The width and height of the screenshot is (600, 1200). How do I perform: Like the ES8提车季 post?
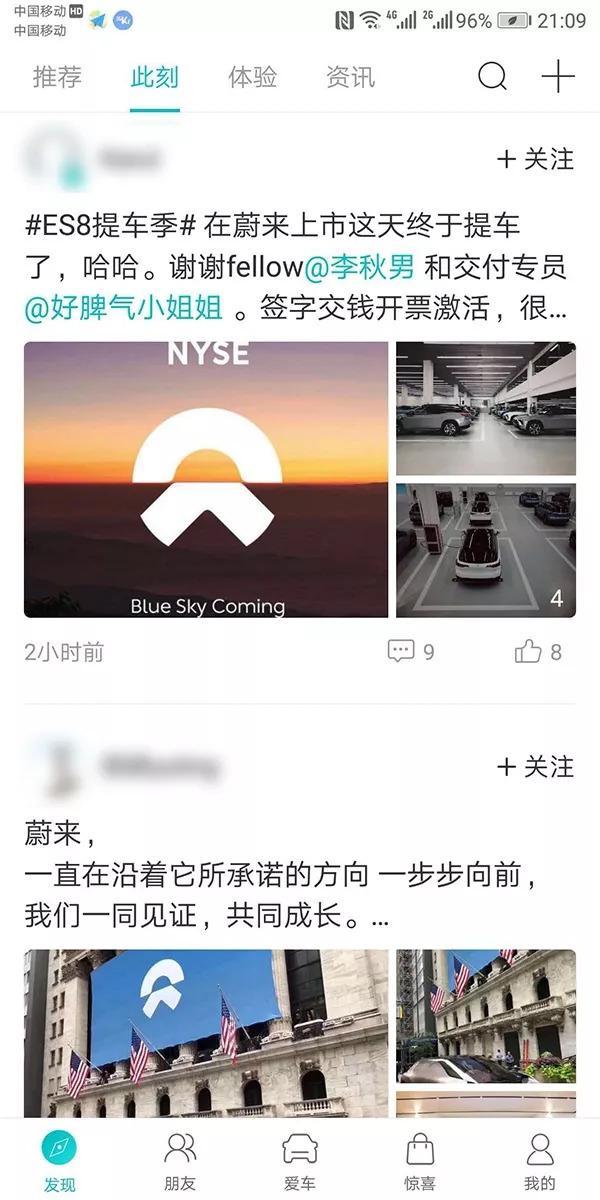(538, 652)
